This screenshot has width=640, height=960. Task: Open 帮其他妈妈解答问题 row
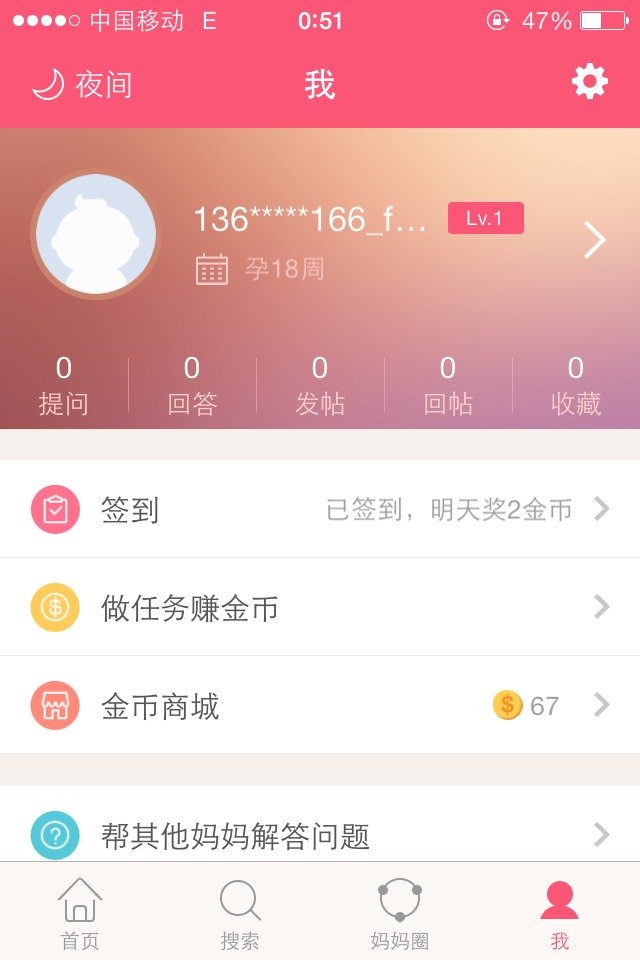click(320, 834)
